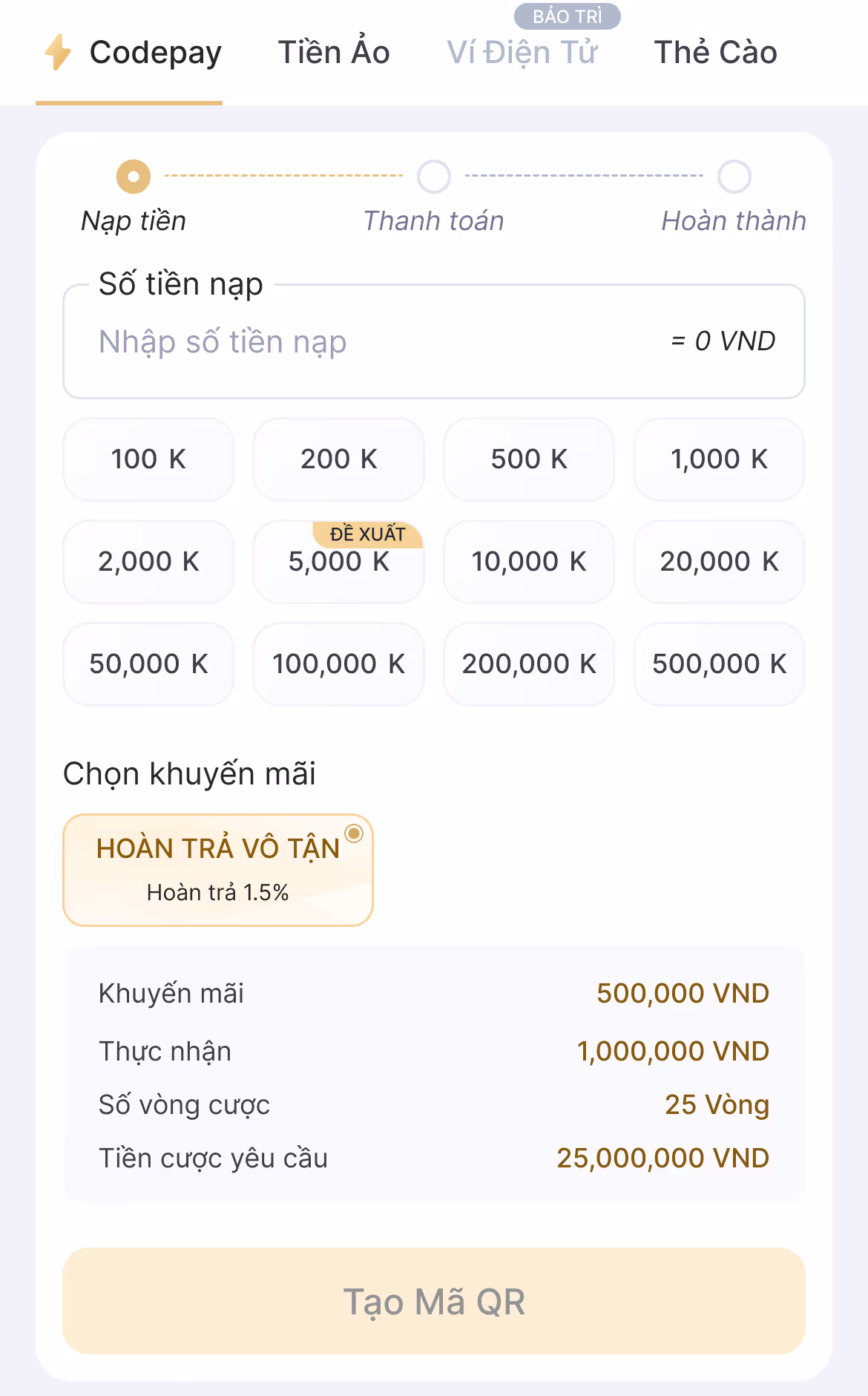868x1396 pixels.
Task: Switch to the Tiền Ảo tab
Action: pos(334,53)
